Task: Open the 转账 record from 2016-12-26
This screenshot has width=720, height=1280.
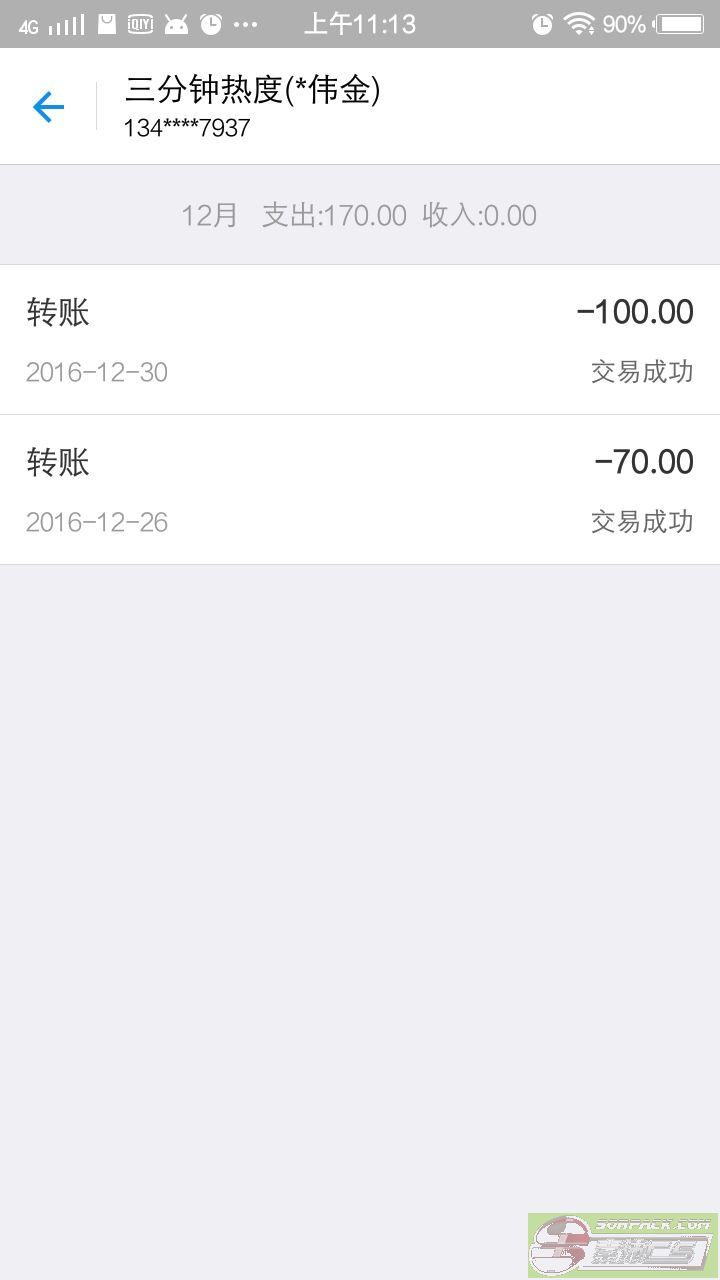Action: 360,488
